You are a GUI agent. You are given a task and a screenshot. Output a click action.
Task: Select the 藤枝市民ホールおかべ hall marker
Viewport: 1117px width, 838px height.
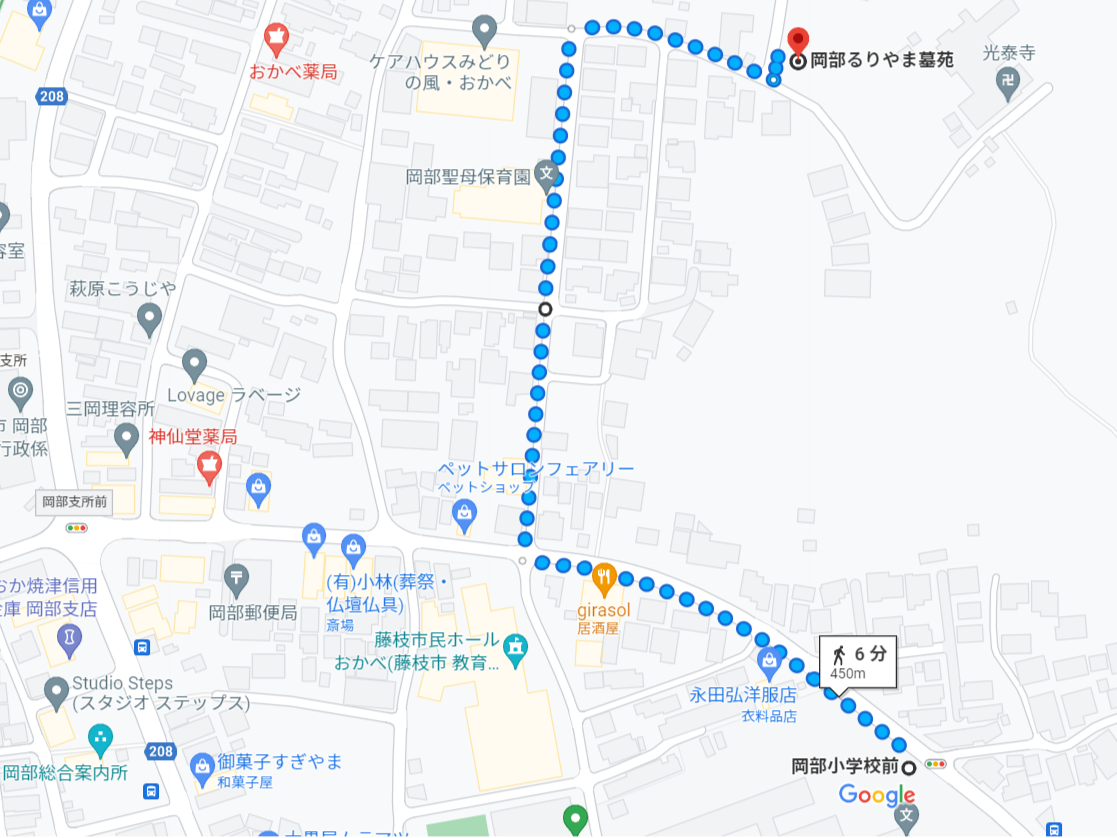pos(516,649)
